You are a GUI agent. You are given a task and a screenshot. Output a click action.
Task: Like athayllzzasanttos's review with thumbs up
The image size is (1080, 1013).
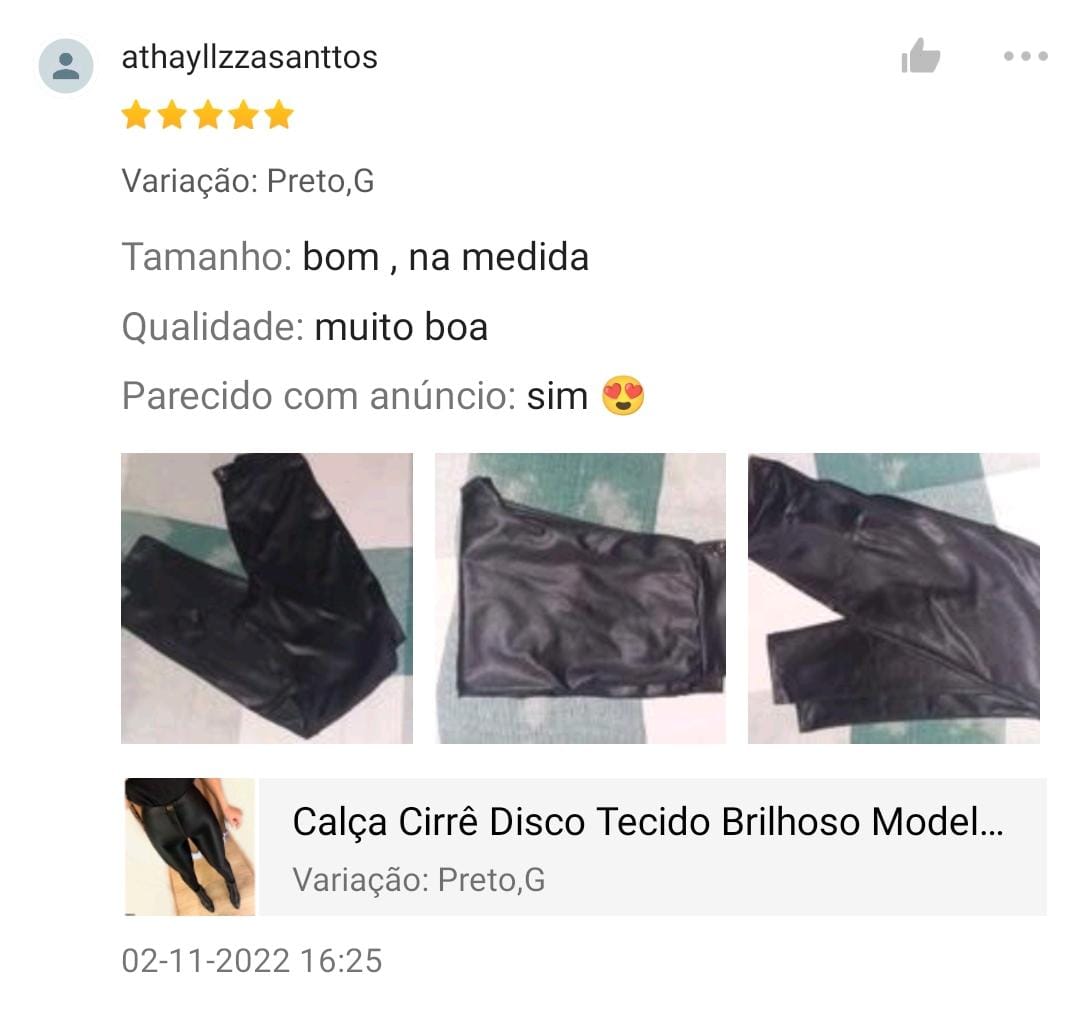coord(920,56)
